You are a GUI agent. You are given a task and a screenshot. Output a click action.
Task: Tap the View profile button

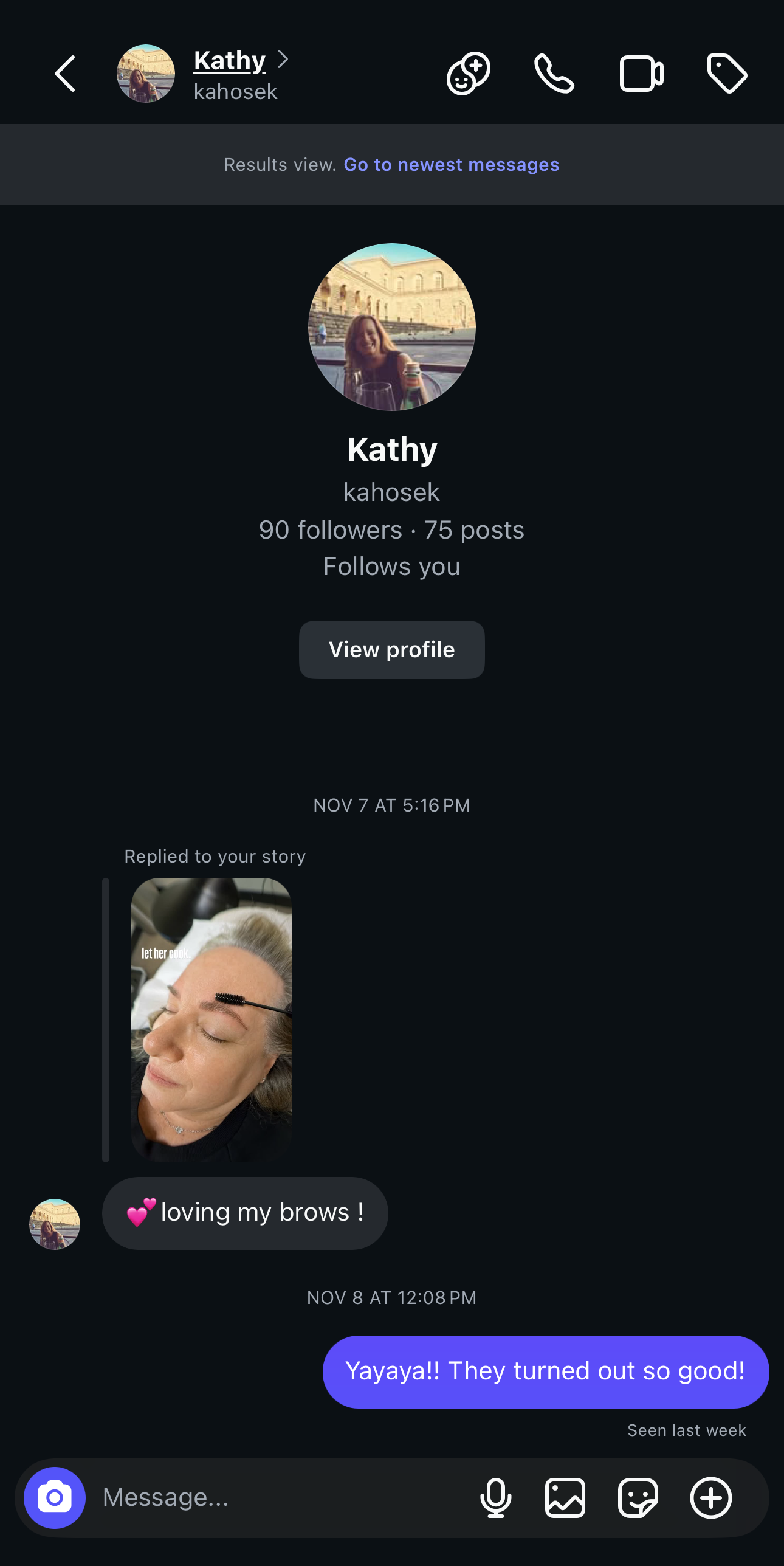coord(391,649)
